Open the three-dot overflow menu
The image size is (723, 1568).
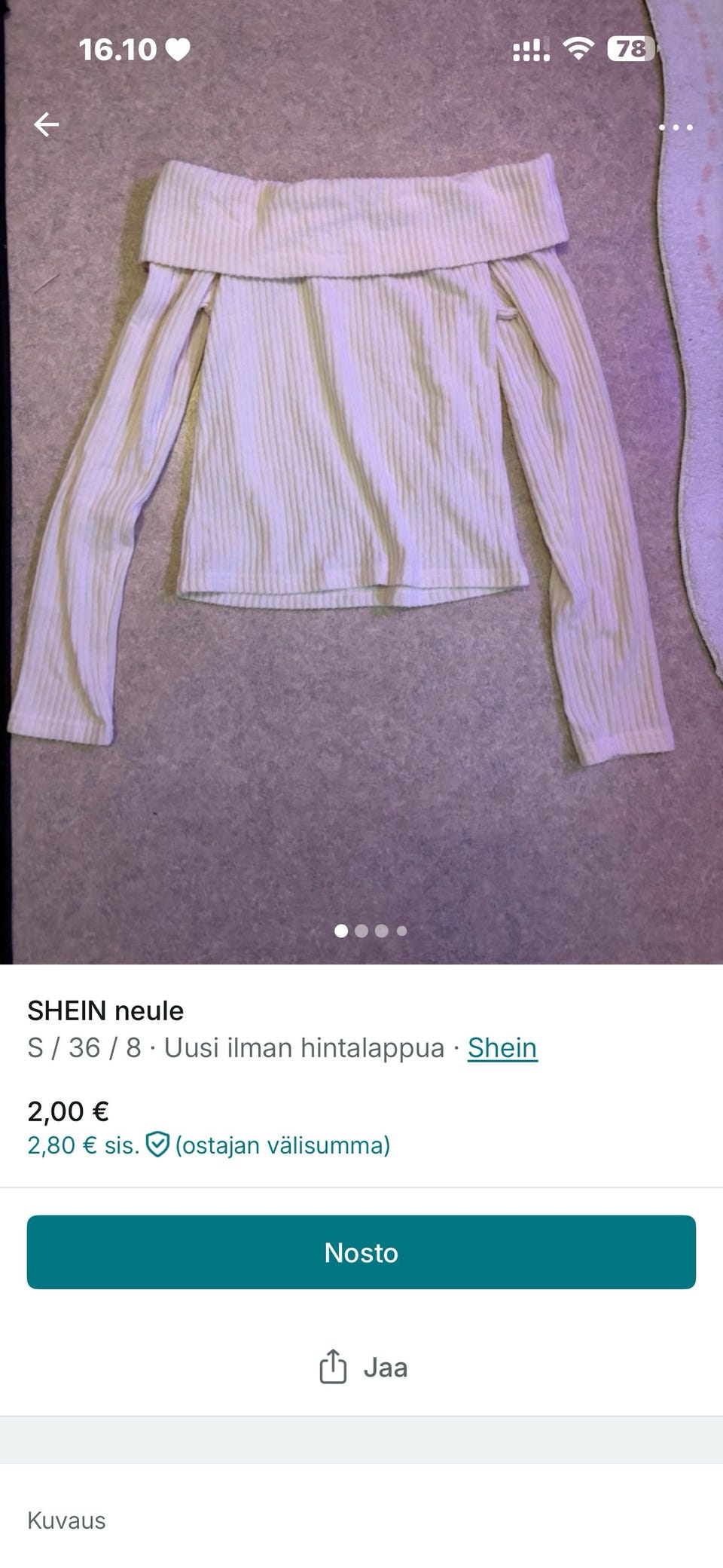tap(676, 127)
